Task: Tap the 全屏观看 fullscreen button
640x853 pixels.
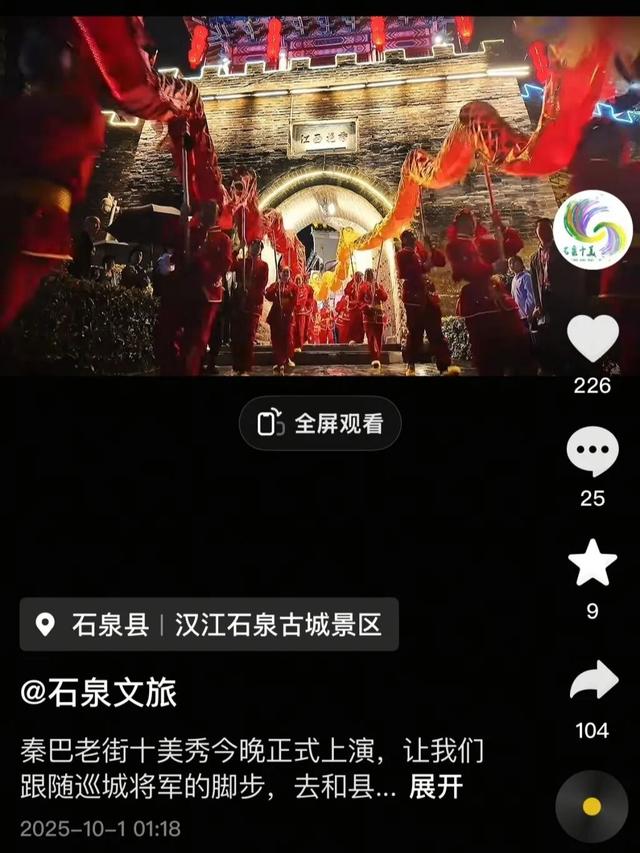Action: 320,423
